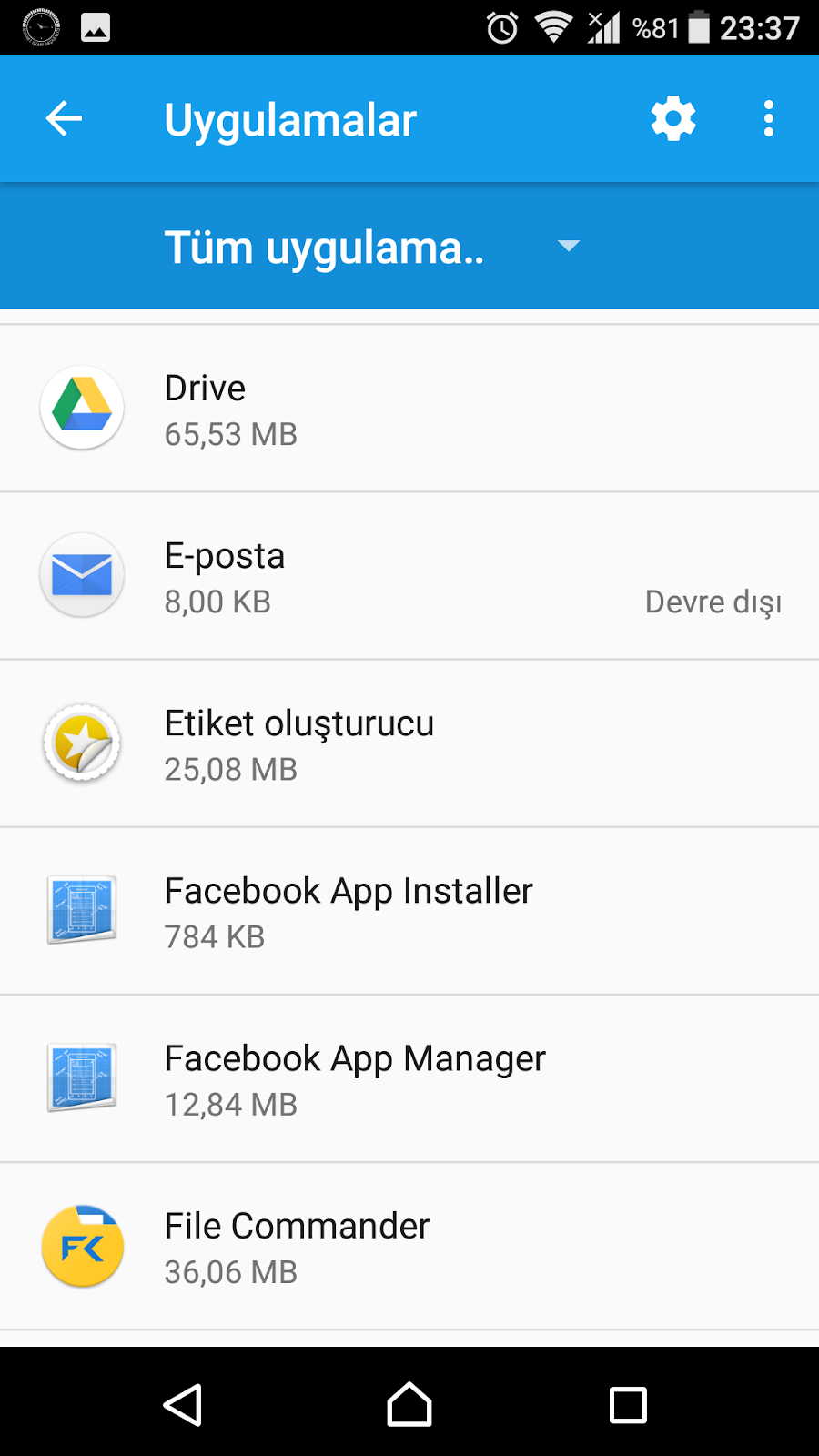The image size is (819, 1456).
Task: Go back from Uygulamalar screen
Action: coord(64,118)
